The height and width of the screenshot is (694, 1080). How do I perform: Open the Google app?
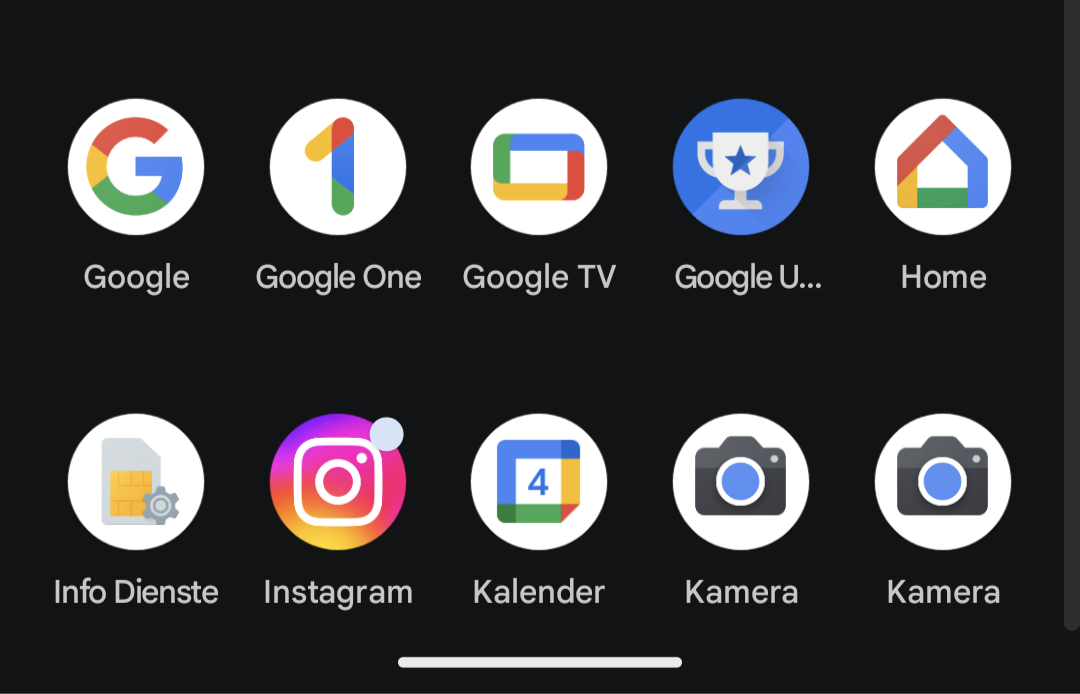pos(136,167)
